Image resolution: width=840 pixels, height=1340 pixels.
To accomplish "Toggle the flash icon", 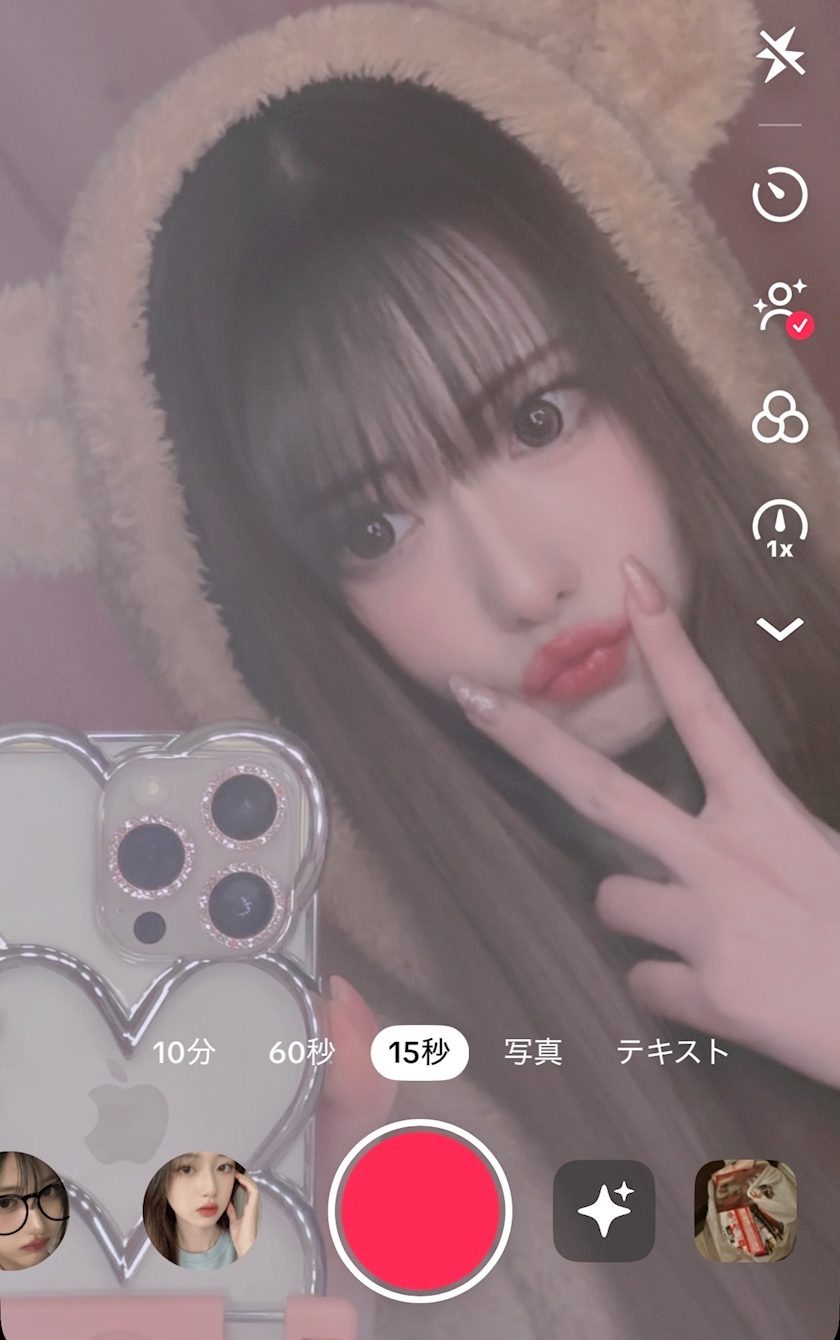I will pyautogui.click(x=780, y=56).
